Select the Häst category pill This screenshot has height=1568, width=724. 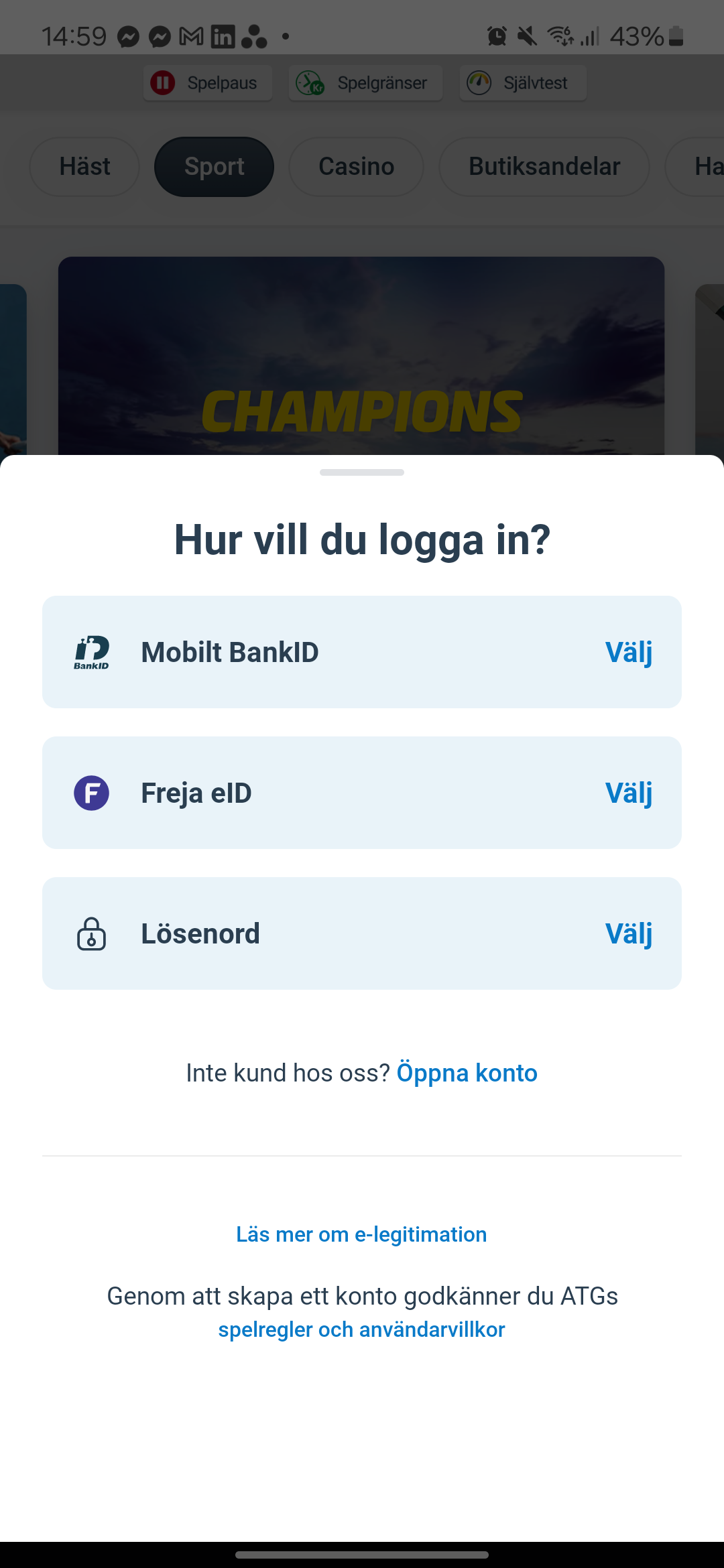click(x=84, y=166)
